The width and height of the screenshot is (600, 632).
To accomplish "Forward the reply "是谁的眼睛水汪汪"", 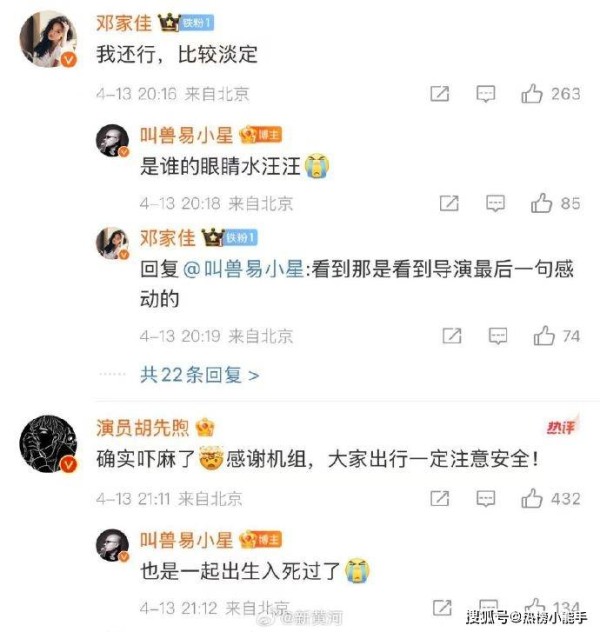I will (x=450, y=203).
